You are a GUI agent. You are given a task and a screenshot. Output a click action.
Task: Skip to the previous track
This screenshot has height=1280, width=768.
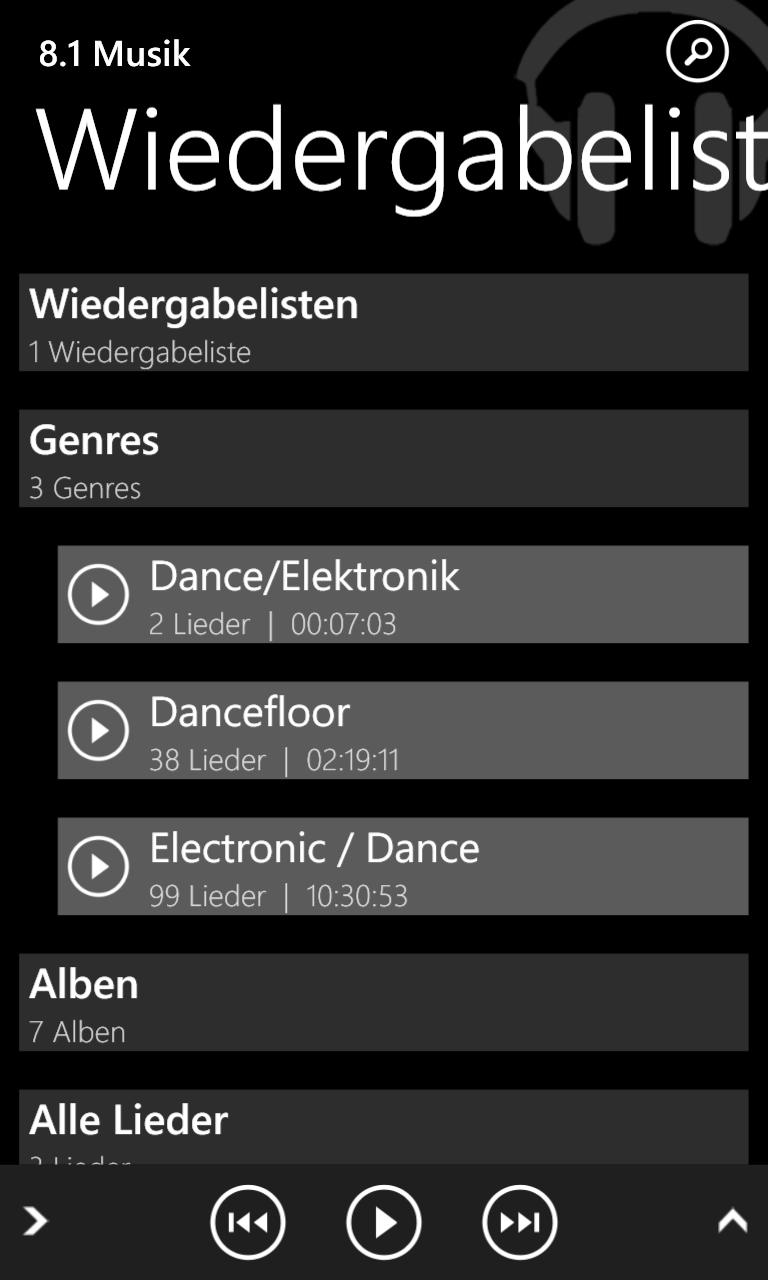pos(248,1222)
